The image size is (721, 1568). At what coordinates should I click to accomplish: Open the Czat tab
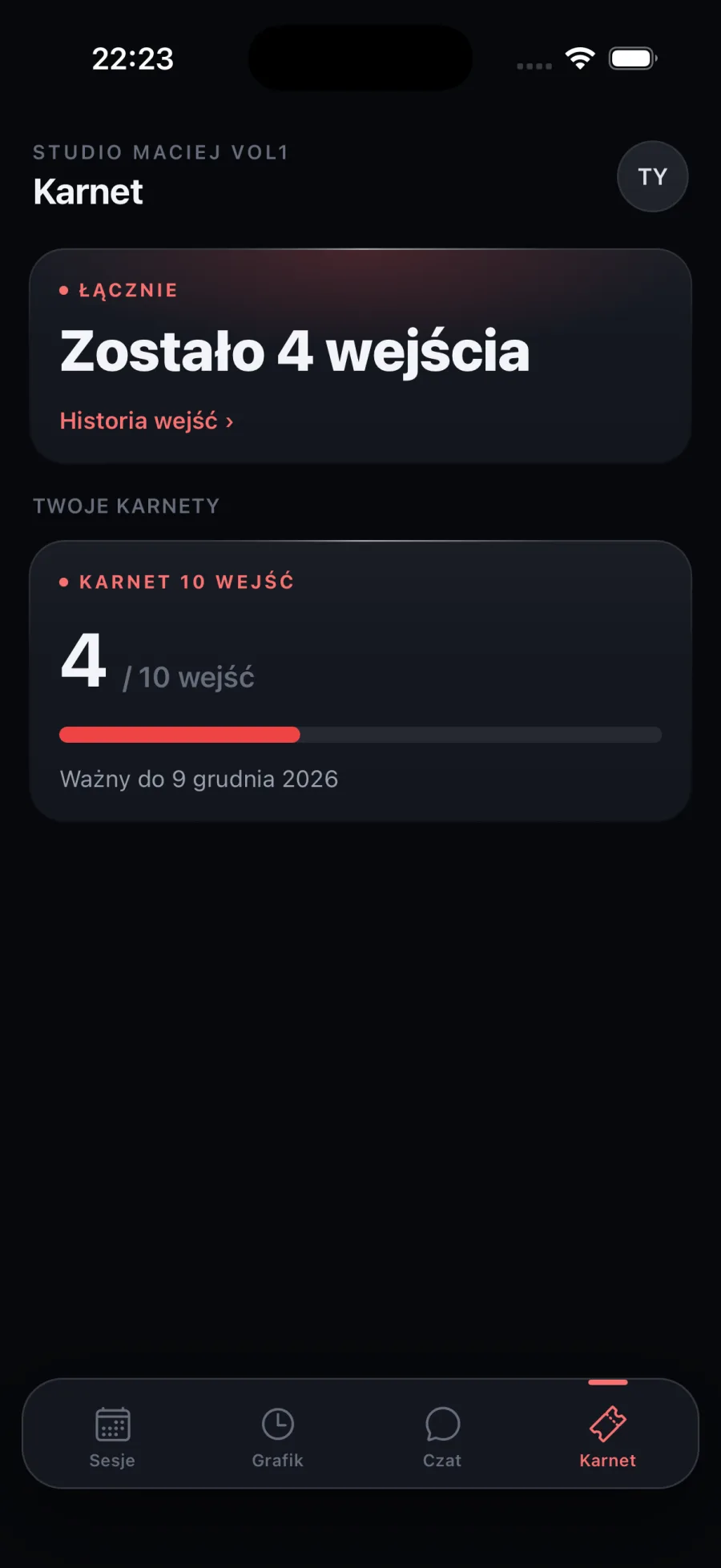(442, 1437)
